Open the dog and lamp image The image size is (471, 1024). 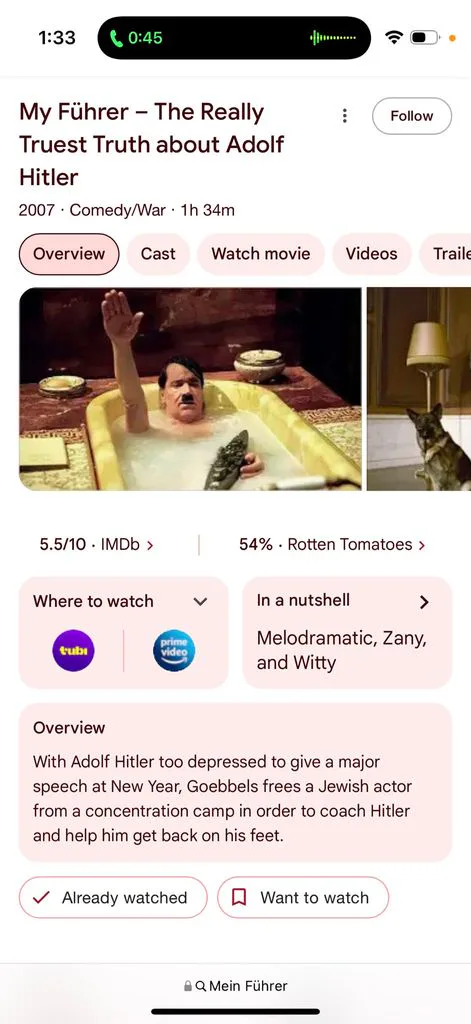pos(419,389)
